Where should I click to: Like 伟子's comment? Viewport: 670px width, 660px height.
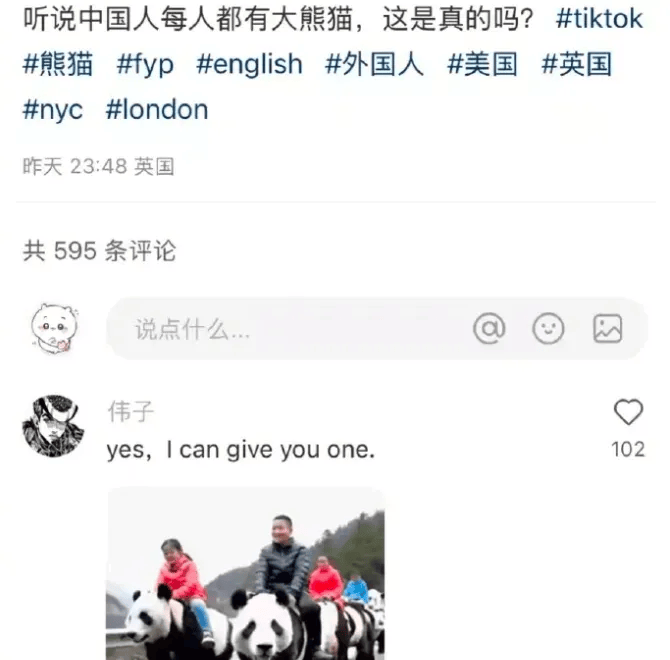[x=628, y=412]
